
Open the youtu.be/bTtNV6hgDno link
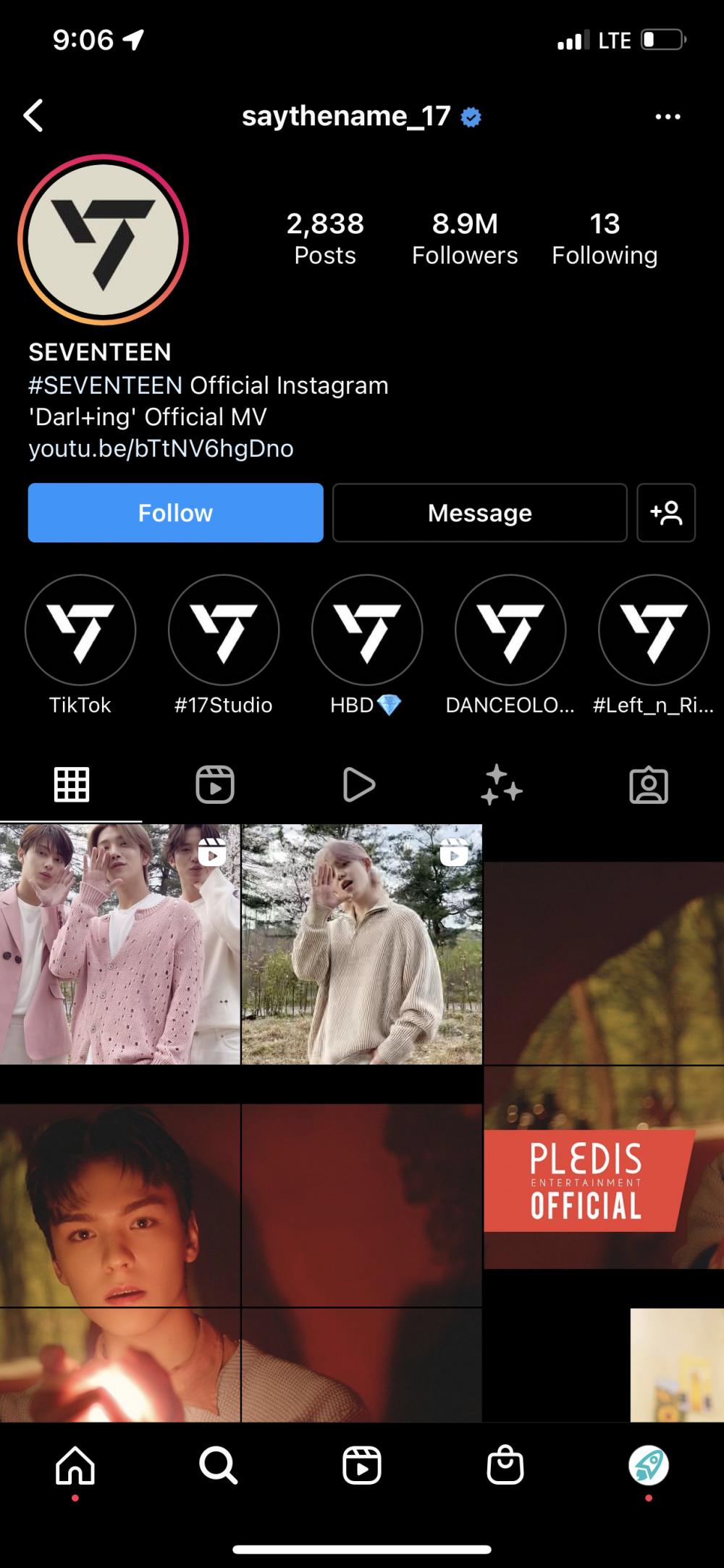coord(161,448)
